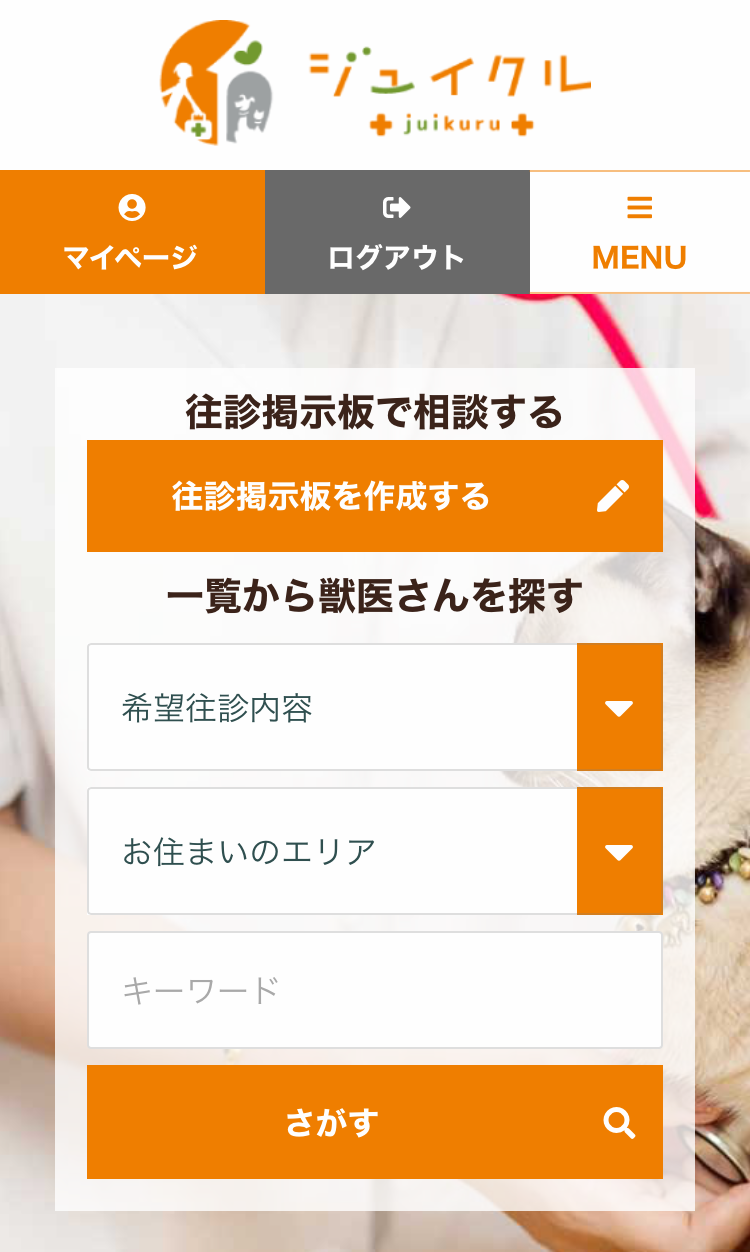Tap the ログアウト button
750x1252 pixels.
click(x=397, y=232)
